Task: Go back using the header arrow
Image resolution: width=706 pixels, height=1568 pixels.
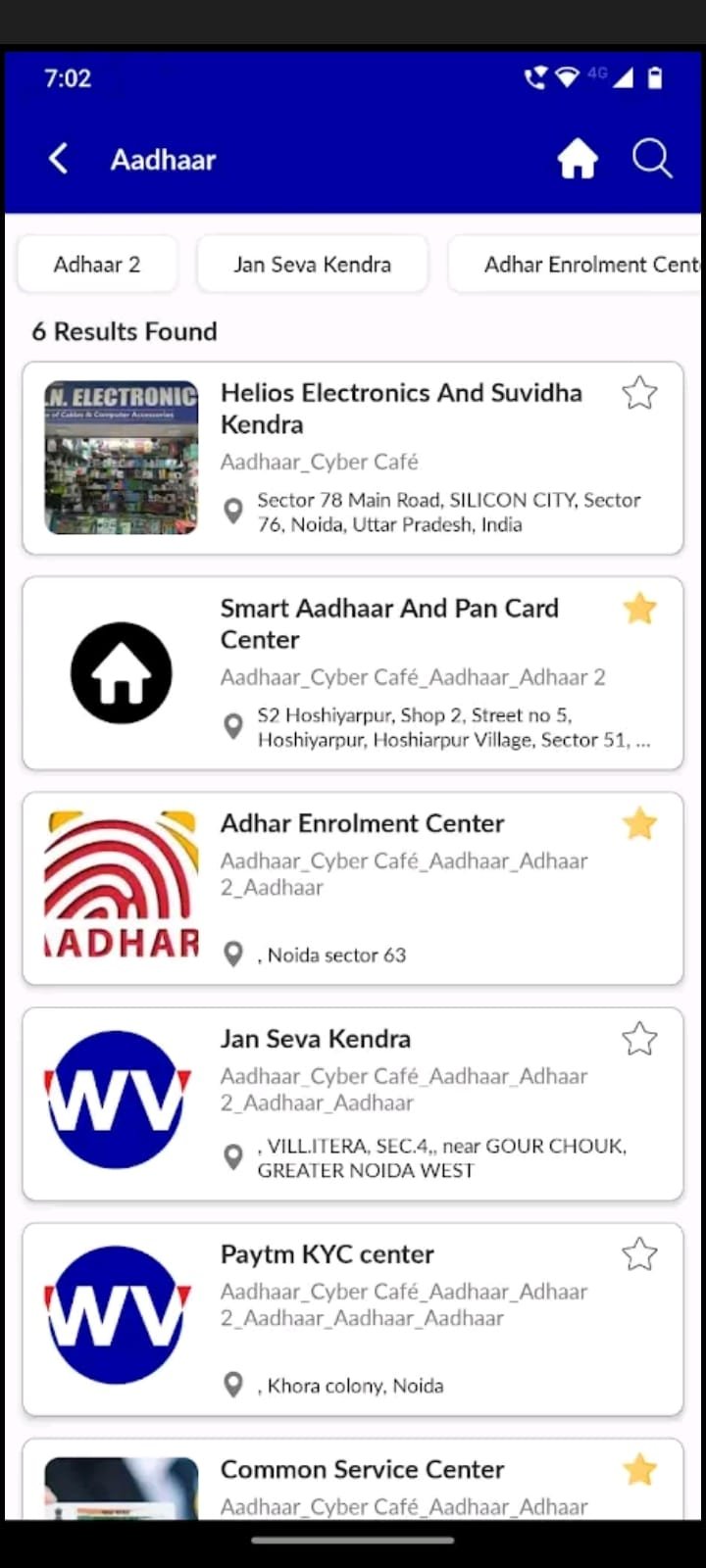Action: tap(59, 159)
